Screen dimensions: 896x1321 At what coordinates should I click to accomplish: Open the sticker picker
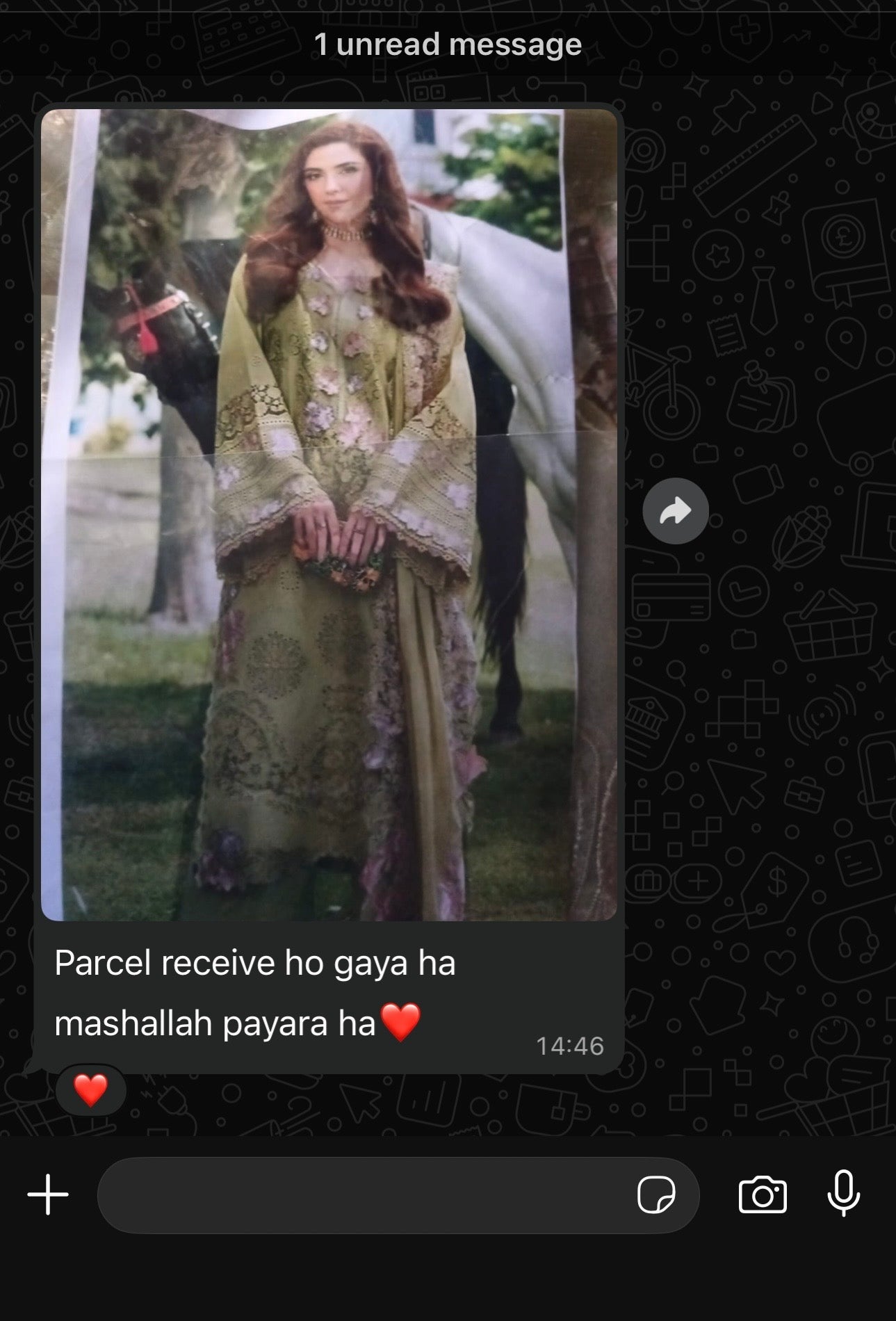click(x=655, y=1195)
